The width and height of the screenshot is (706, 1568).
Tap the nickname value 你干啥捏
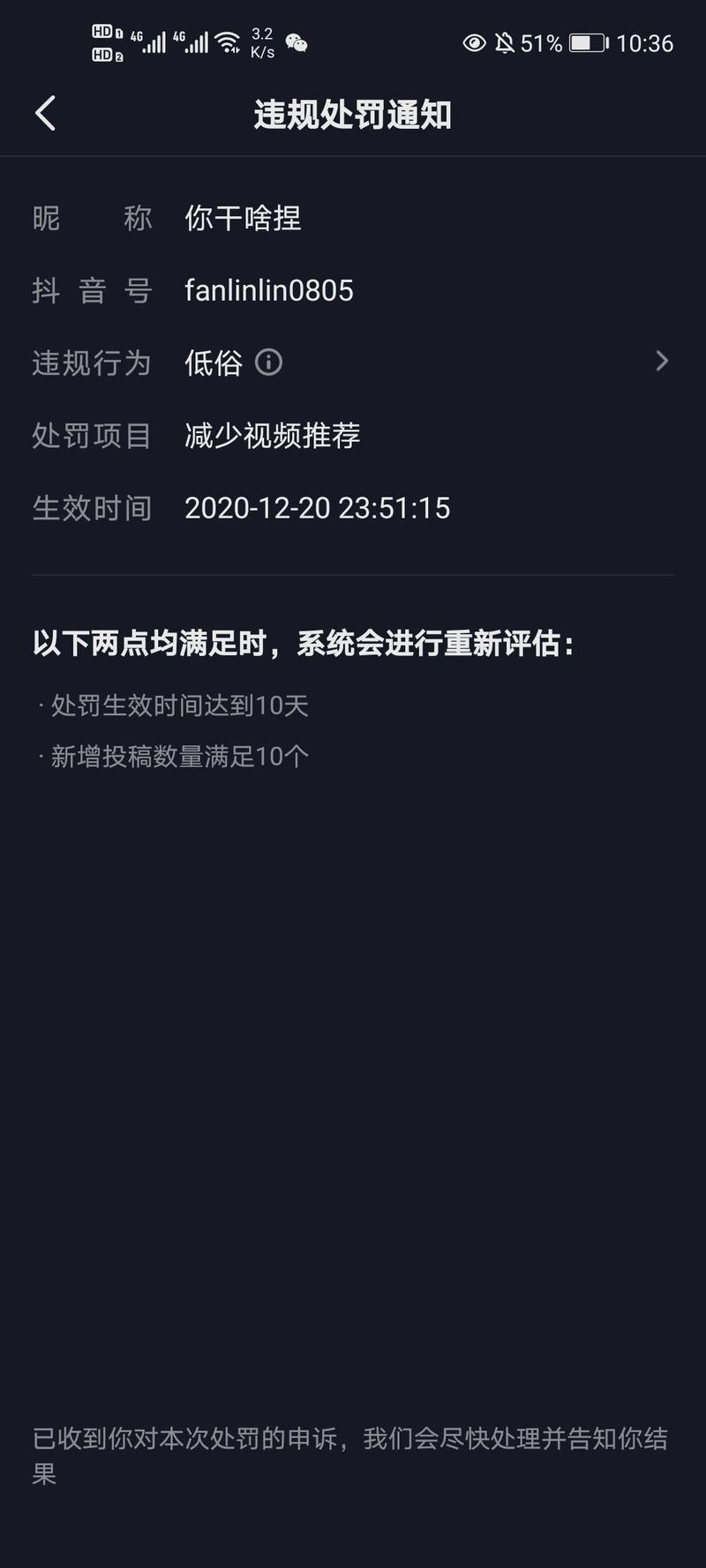[x=243, y=218]
